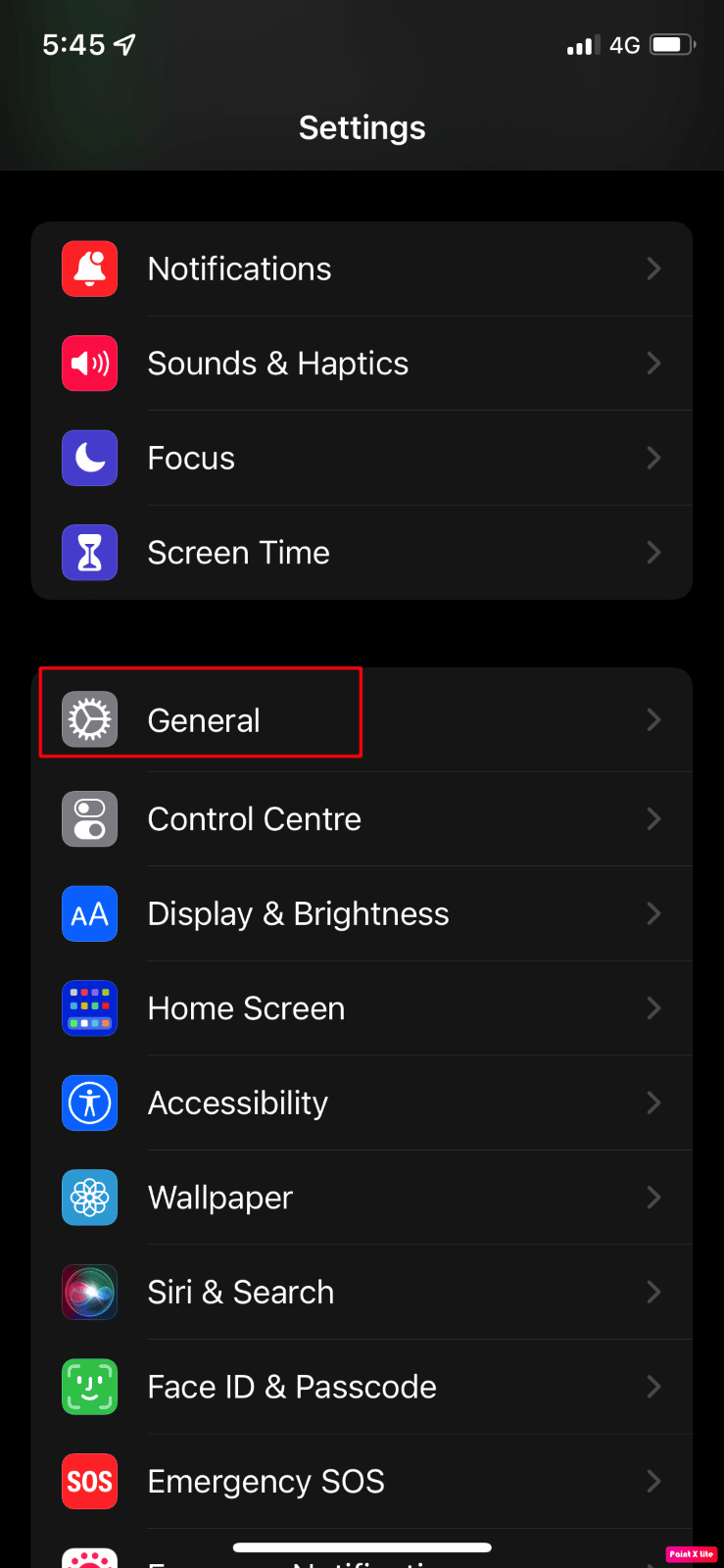The image size is (724, 1568).
Task: Expand the Notifications row chevron
Action: click(653, 269)
